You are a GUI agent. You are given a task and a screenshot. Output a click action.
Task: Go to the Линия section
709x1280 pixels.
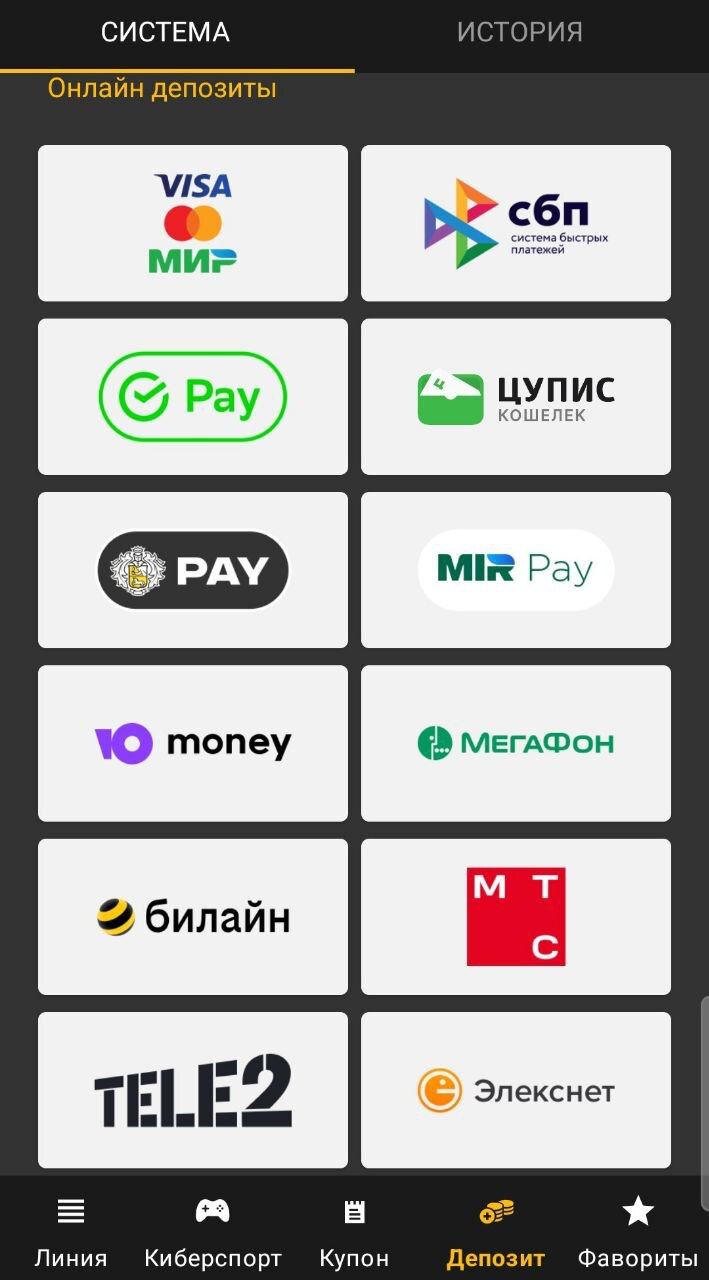point(71,1232)
